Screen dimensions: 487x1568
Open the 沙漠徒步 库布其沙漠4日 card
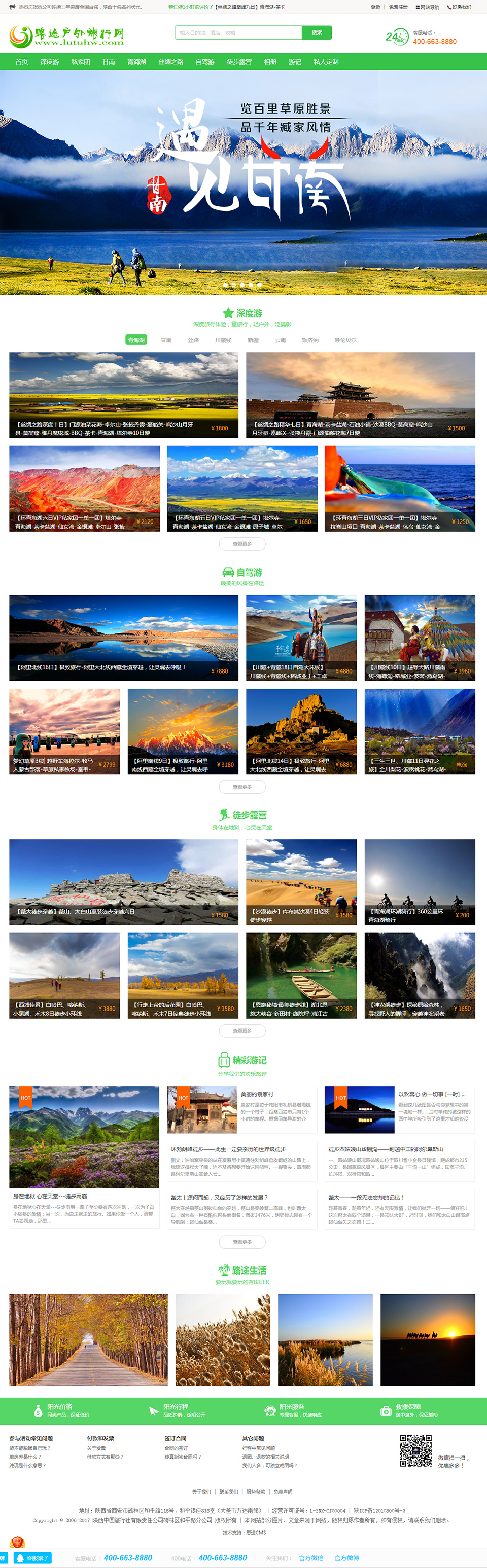[301, 881]
